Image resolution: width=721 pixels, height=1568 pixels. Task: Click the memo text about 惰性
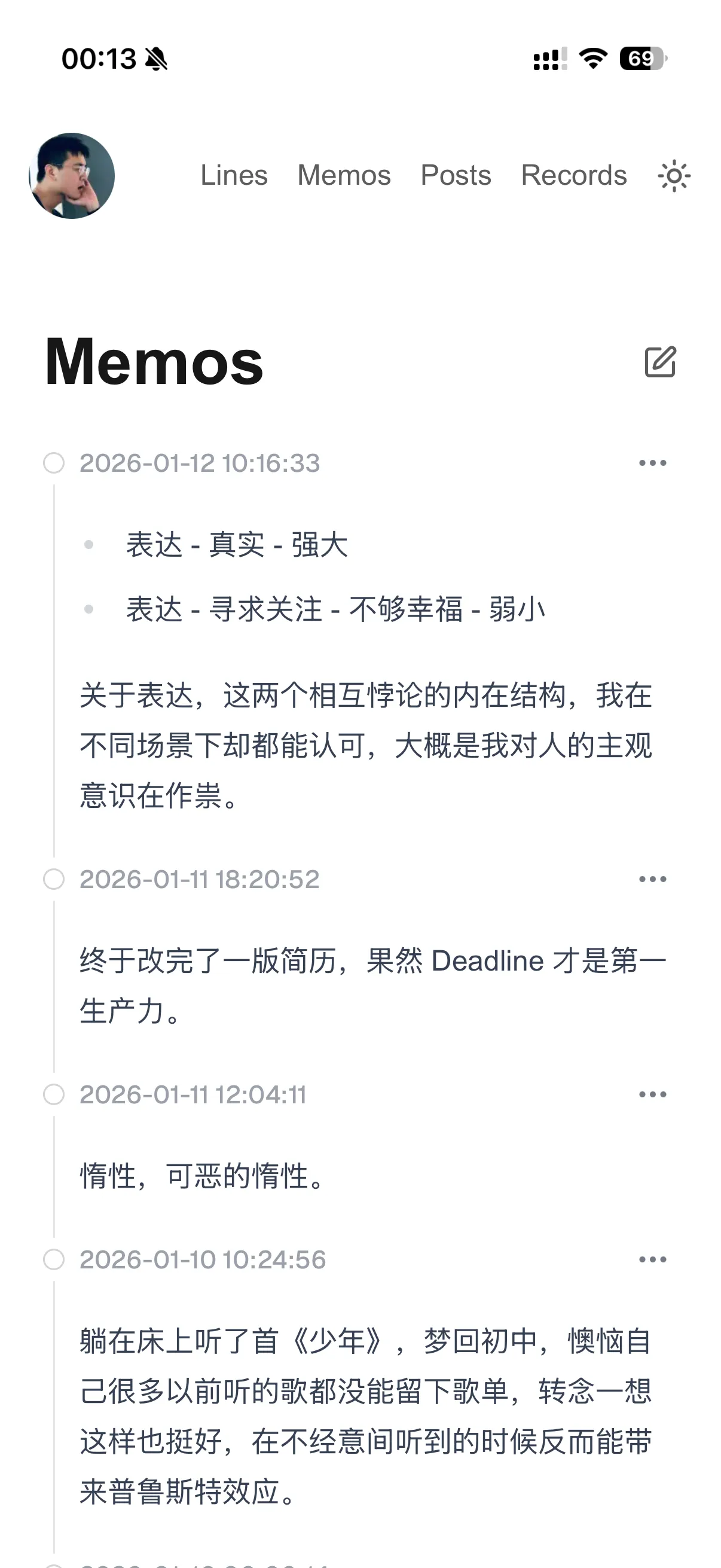201,1175
